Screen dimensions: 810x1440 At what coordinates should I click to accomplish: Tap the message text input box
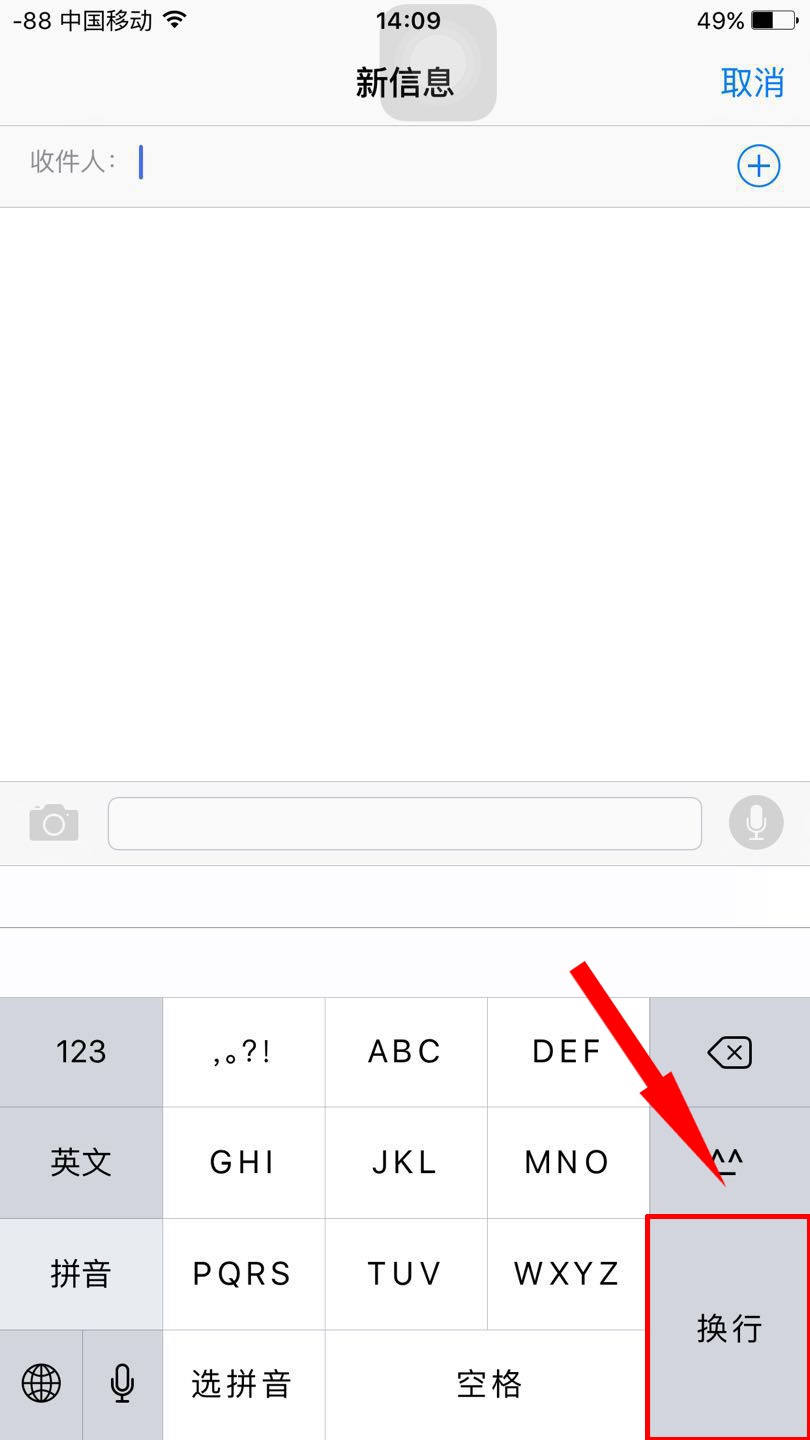[404, 823]
